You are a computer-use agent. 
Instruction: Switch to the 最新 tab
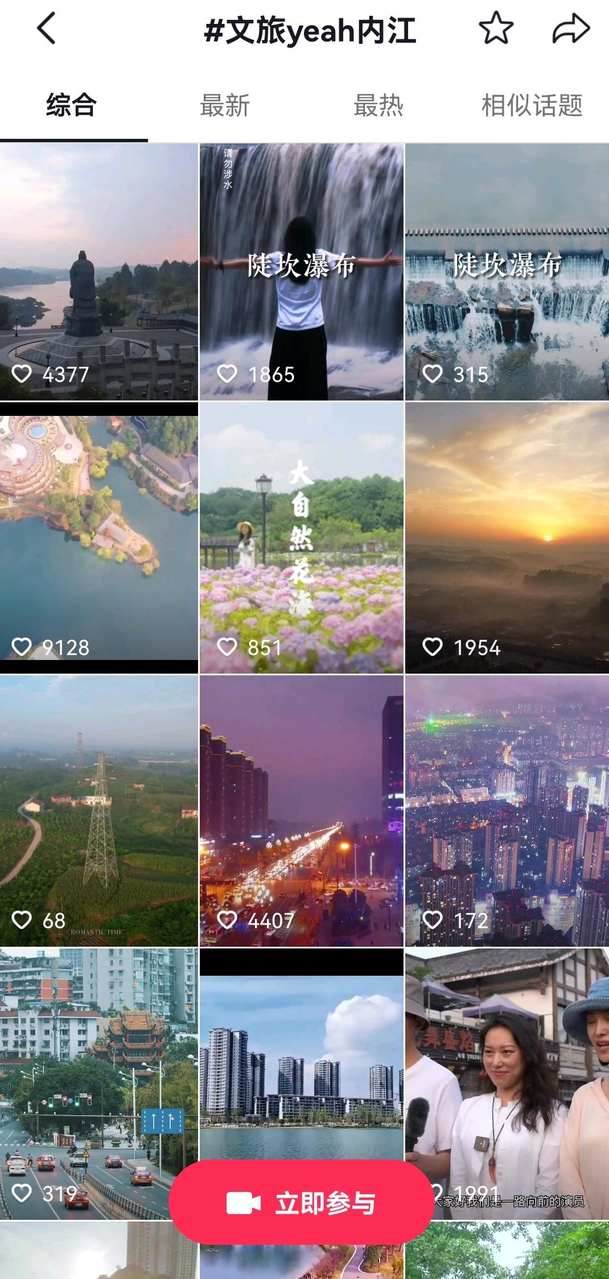click(224, 105)
